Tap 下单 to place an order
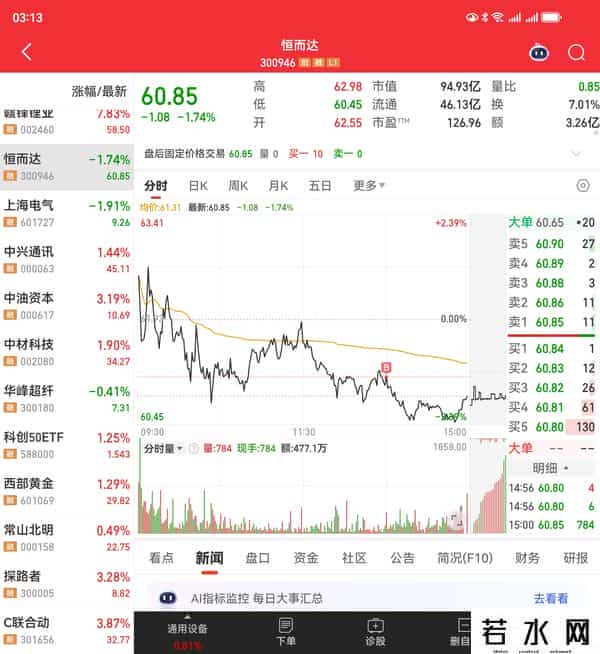This screenshot has width=600, height=654. pos(286,633)
